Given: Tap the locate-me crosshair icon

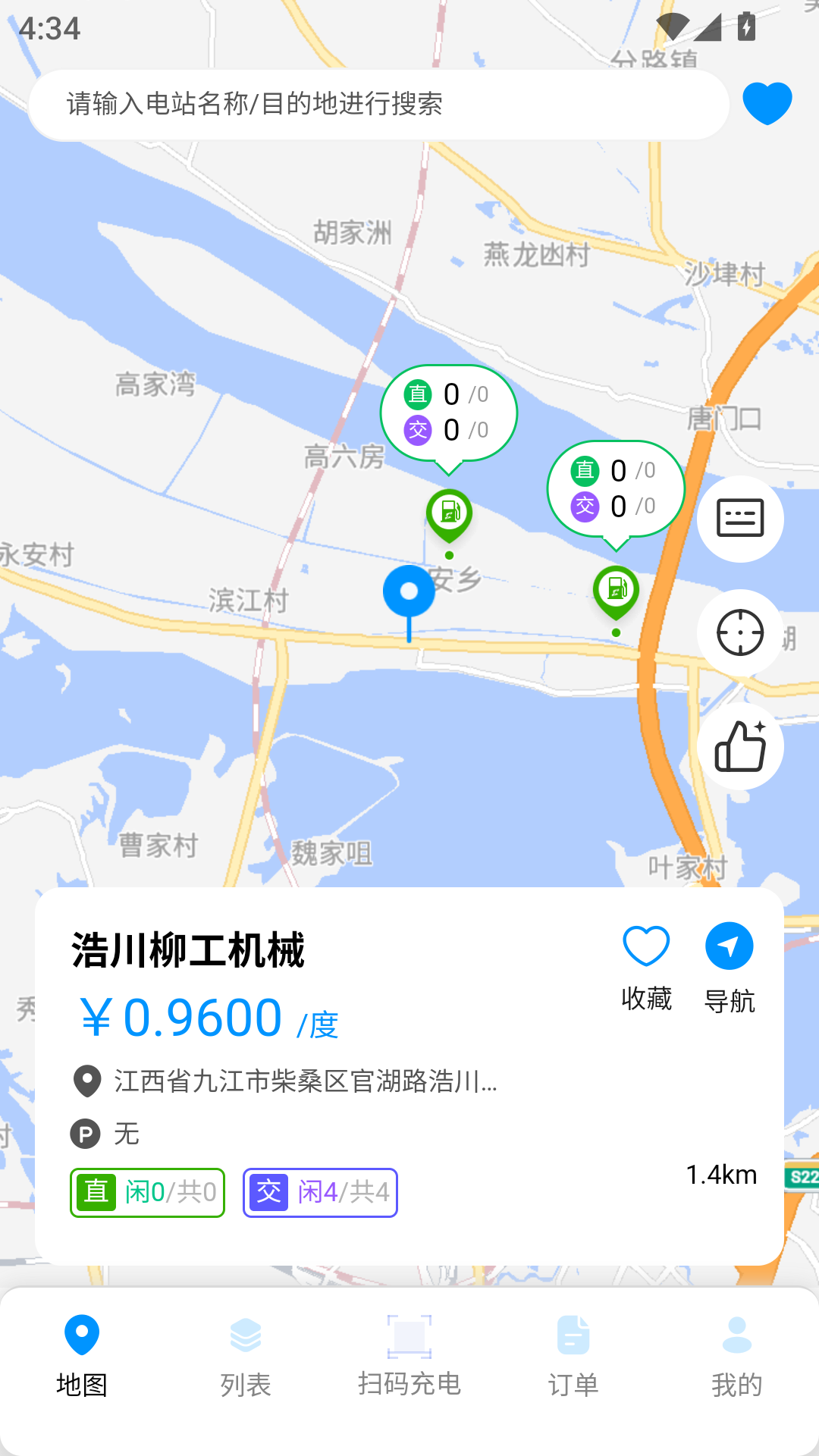Looking at the screenshot, I should 739,632.
